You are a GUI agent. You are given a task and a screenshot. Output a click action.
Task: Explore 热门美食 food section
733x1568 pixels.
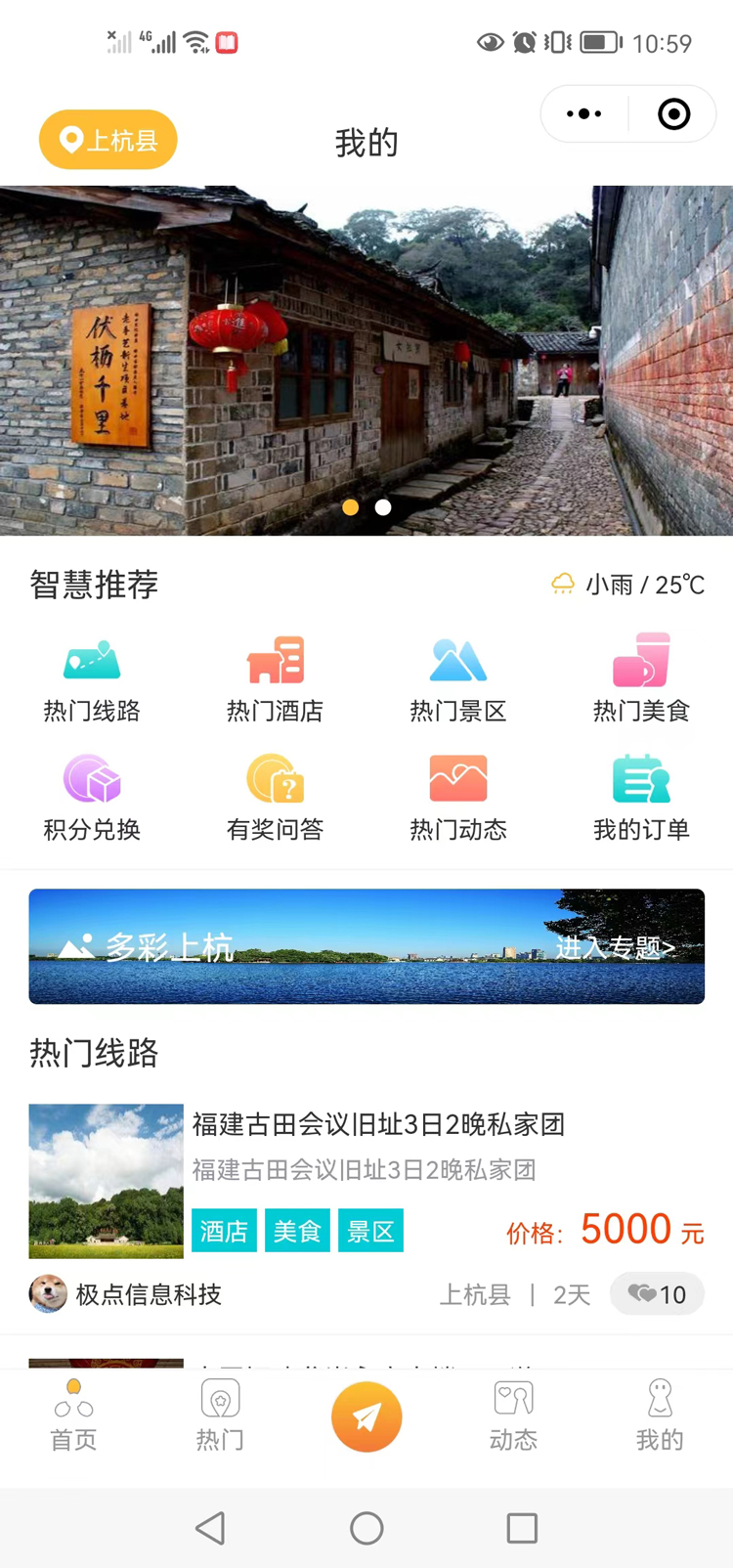coord(641,679)
